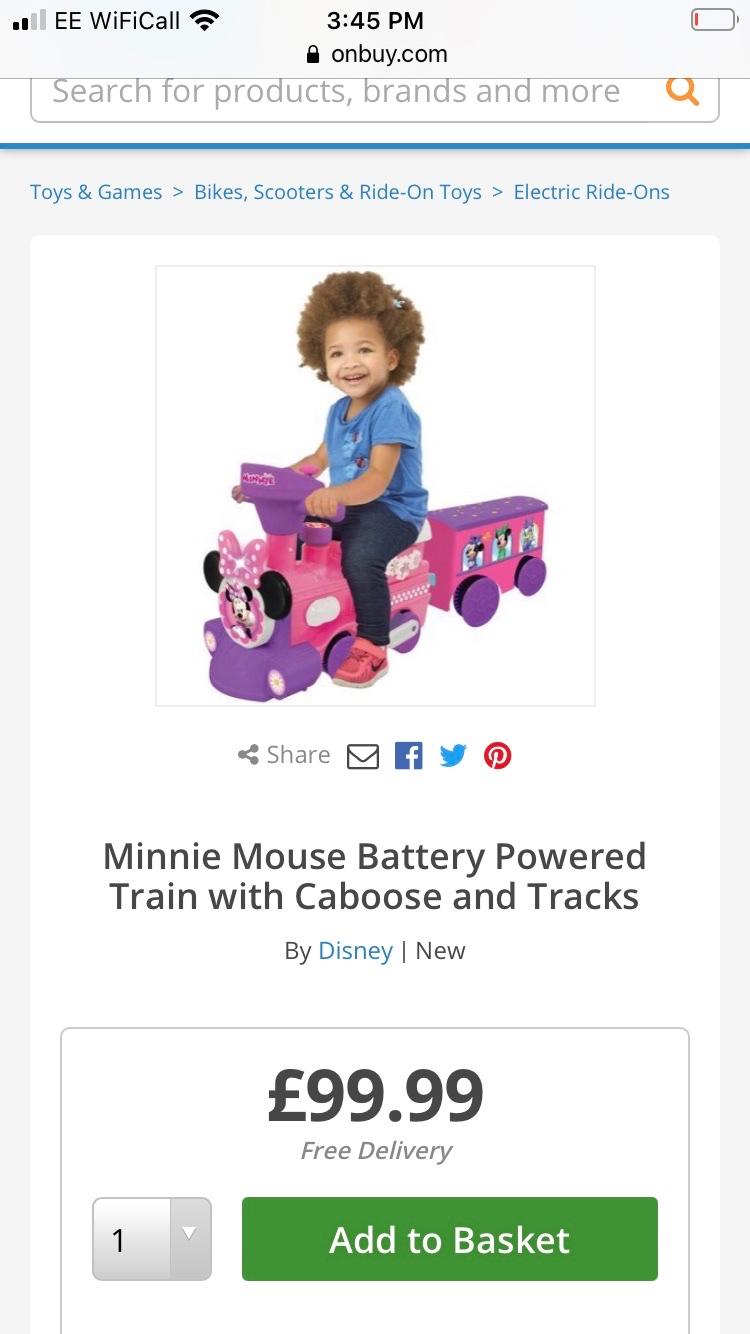Open Bikes, Scooters & Ride-On Toys breadcrumb
The image size is (750, 1334).
point(337,192)
